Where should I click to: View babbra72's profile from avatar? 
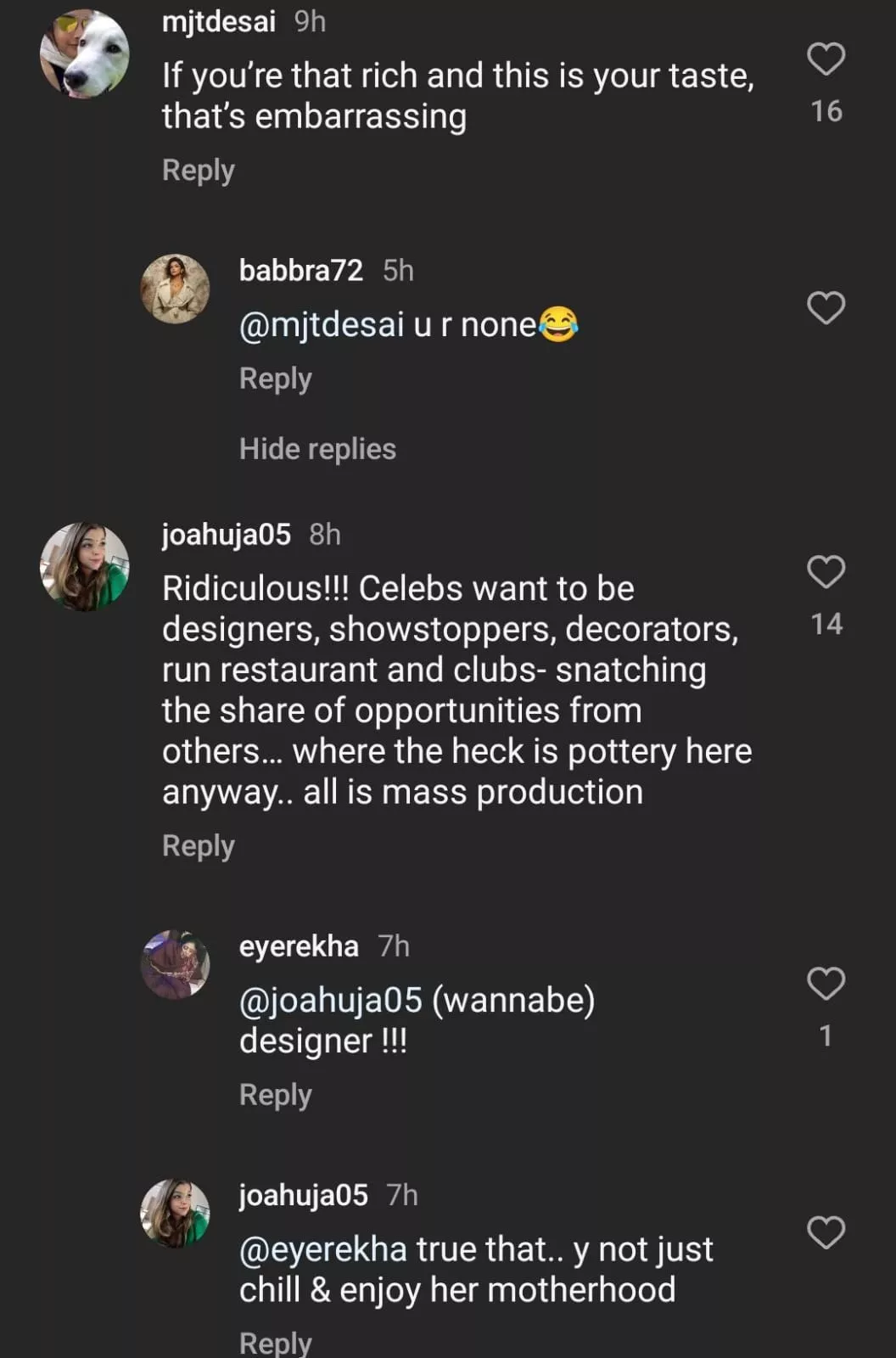[175, 289]
